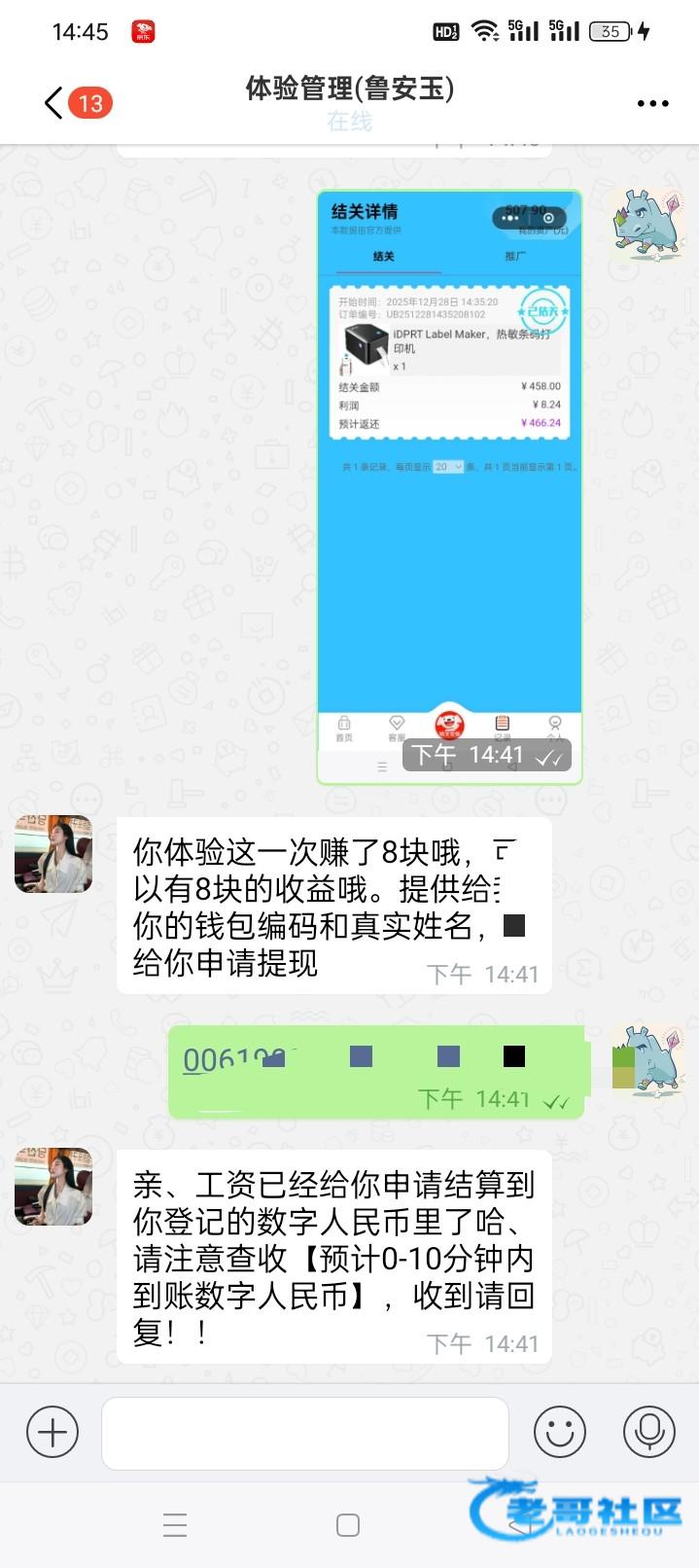Viewport: 699px width, 1568px height.
Task: Tap the microphone voice message button
Action: [648, 1432]
